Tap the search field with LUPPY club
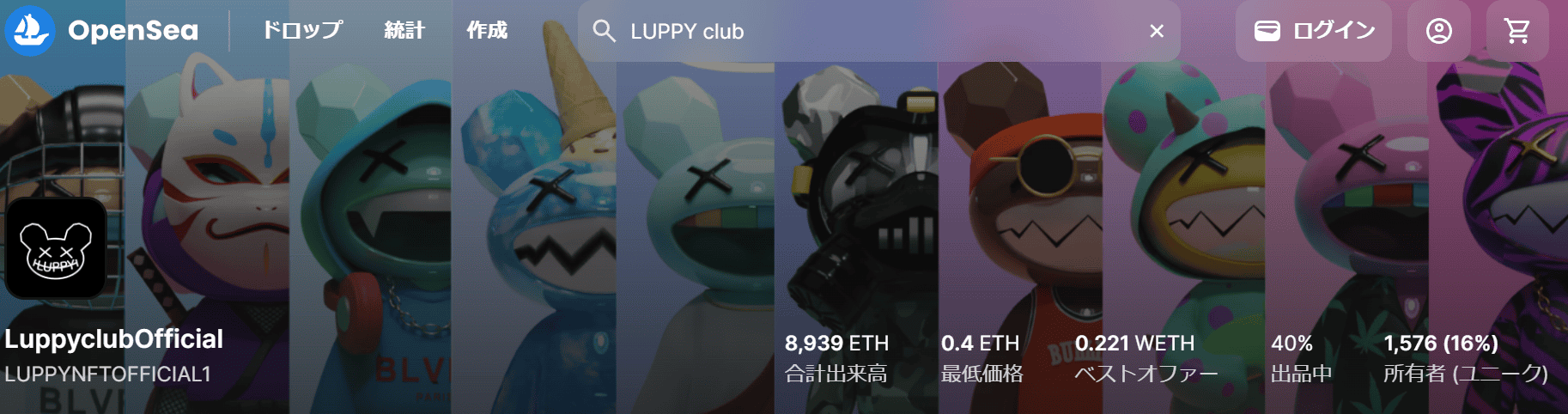This screenshot has width=1568, height=414. [859, 32]
